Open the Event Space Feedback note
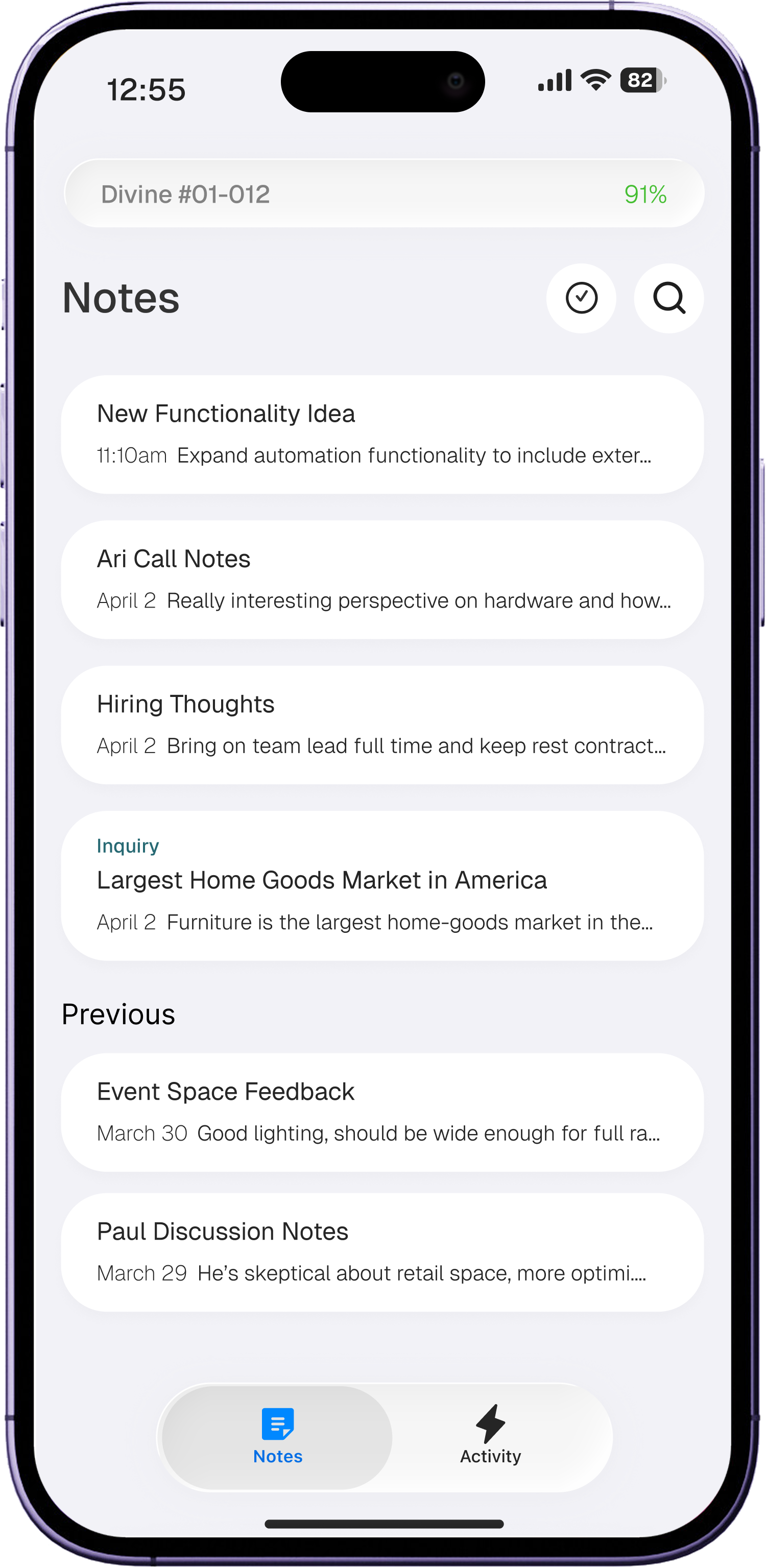The width and height of the screenshot is (766, 1568). pyautogui.click(x=382, y=1112)
